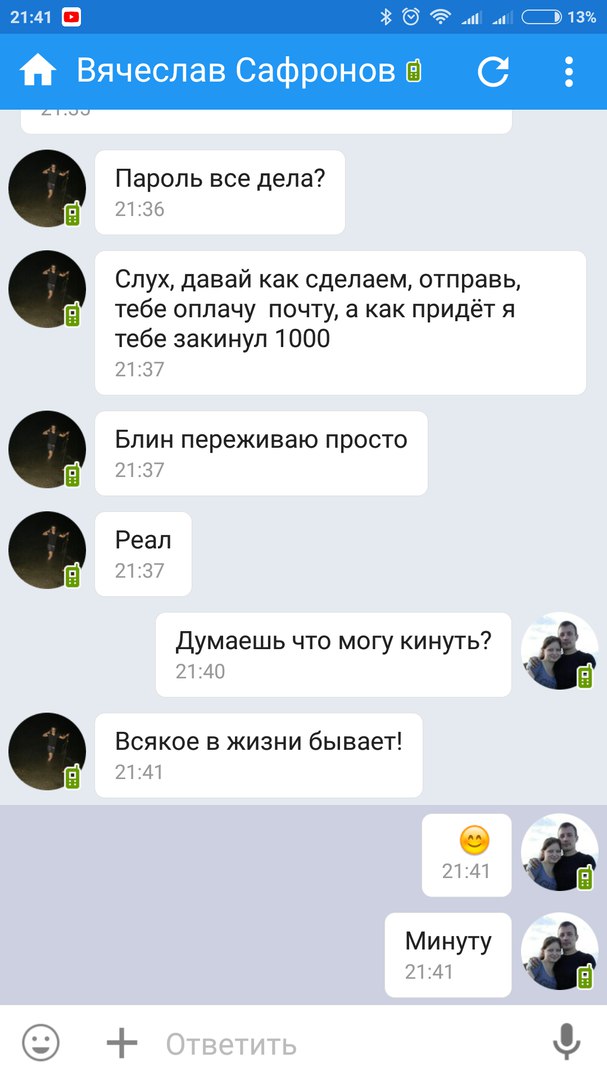Tap the plus icon to add an attachment

tap(122, 1044)
